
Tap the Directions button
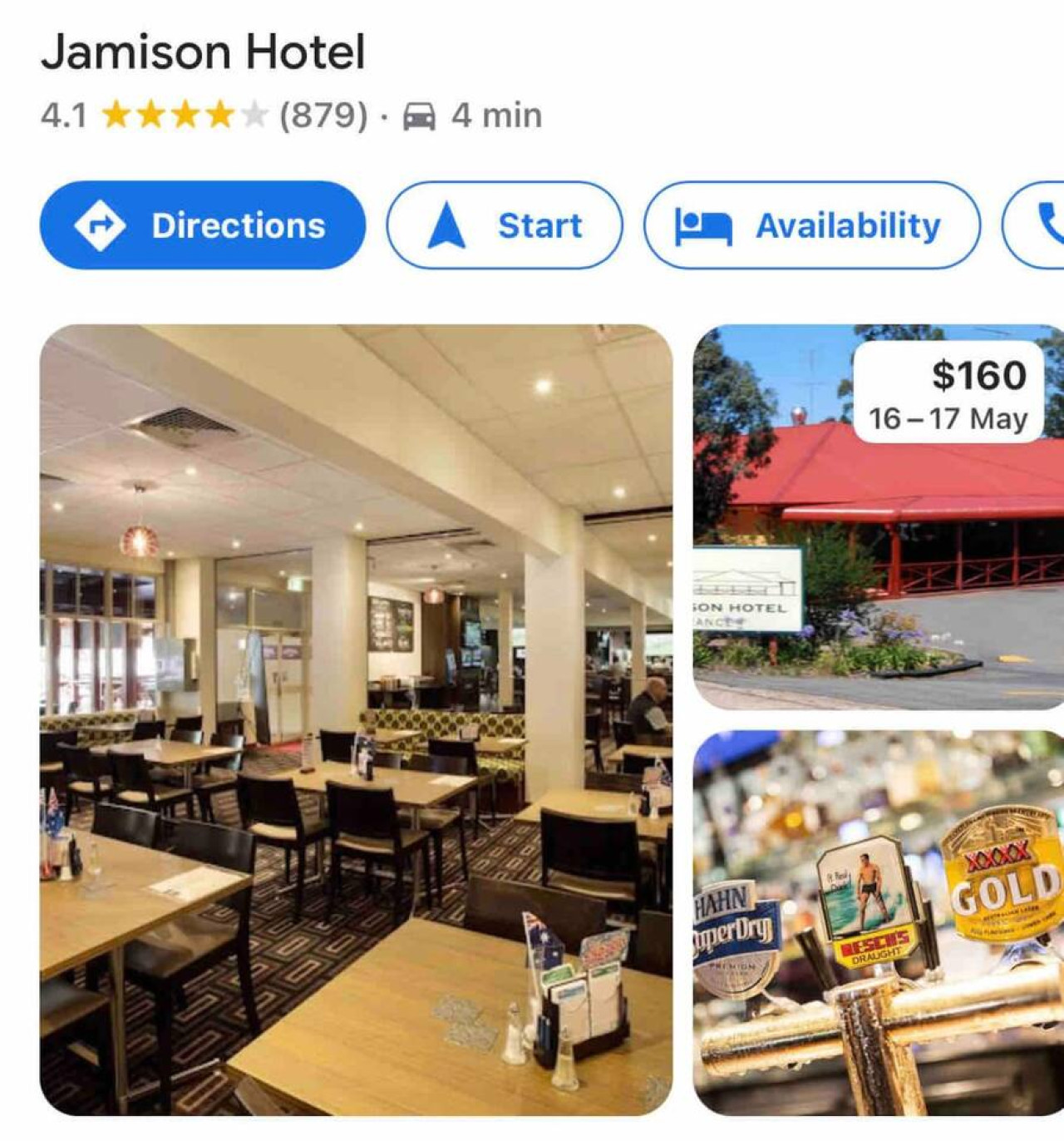click(202, 225)
